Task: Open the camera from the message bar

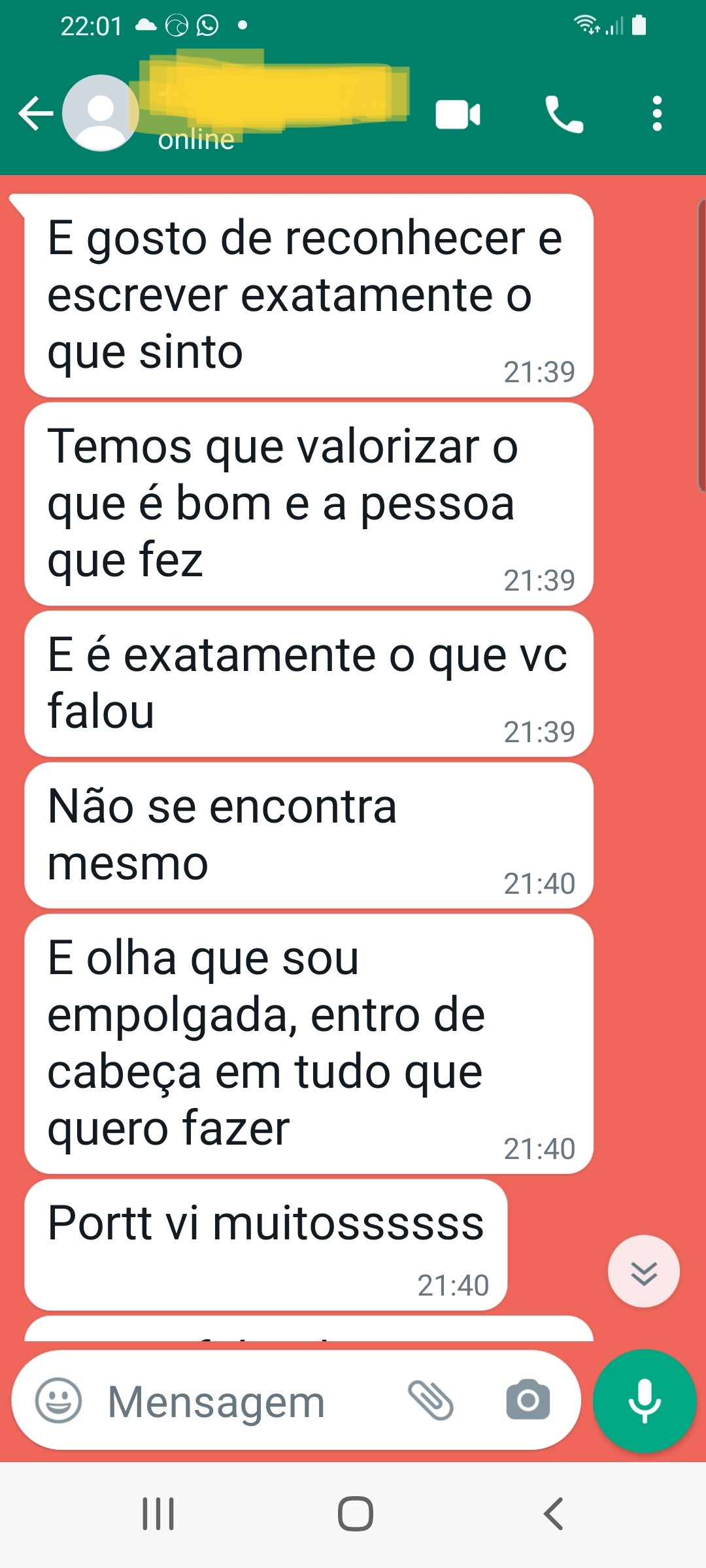Action: [528, 1400]
